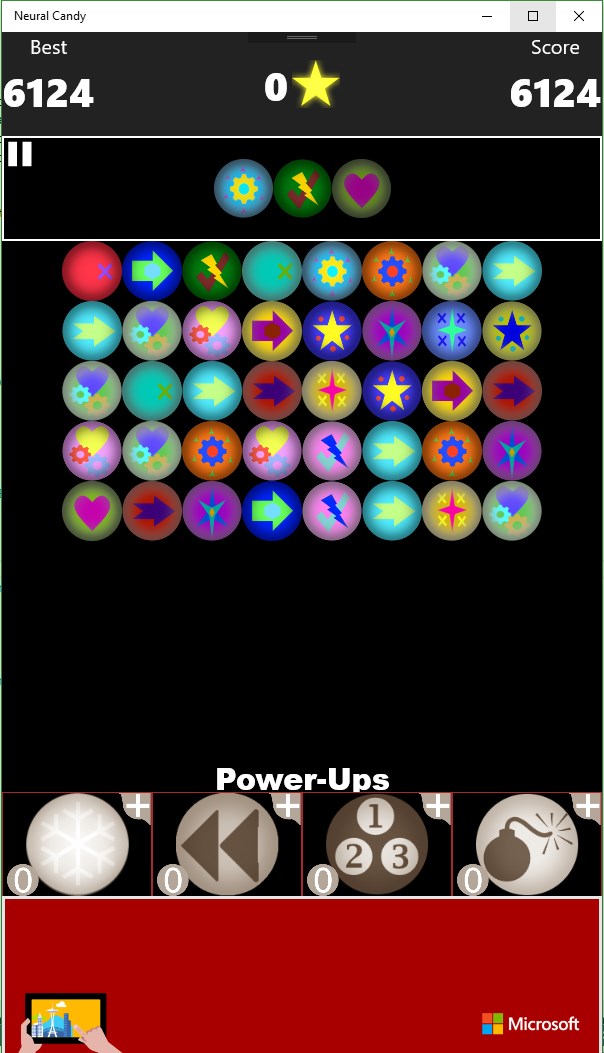Image resolution: width=604 pixels, height=1053 pixels.
Task: Add more rewind power-ups with plus
Action: (x=287, y=806)
